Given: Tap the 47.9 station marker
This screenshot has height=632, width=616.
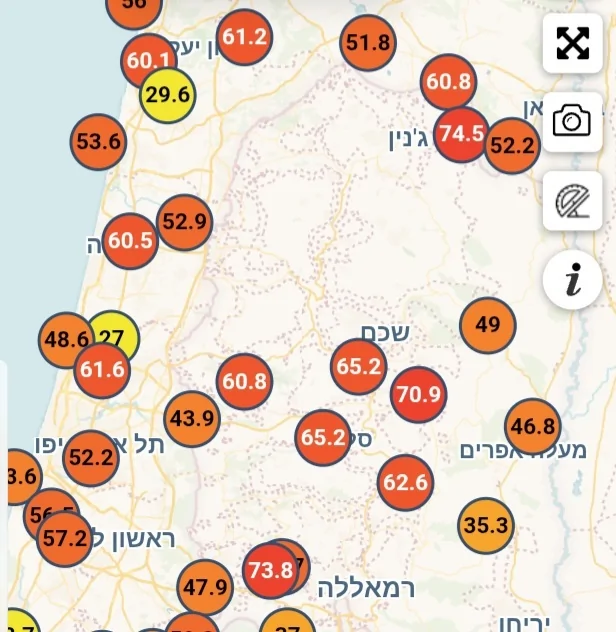Looking at the screenshot, I should point(205,587).
